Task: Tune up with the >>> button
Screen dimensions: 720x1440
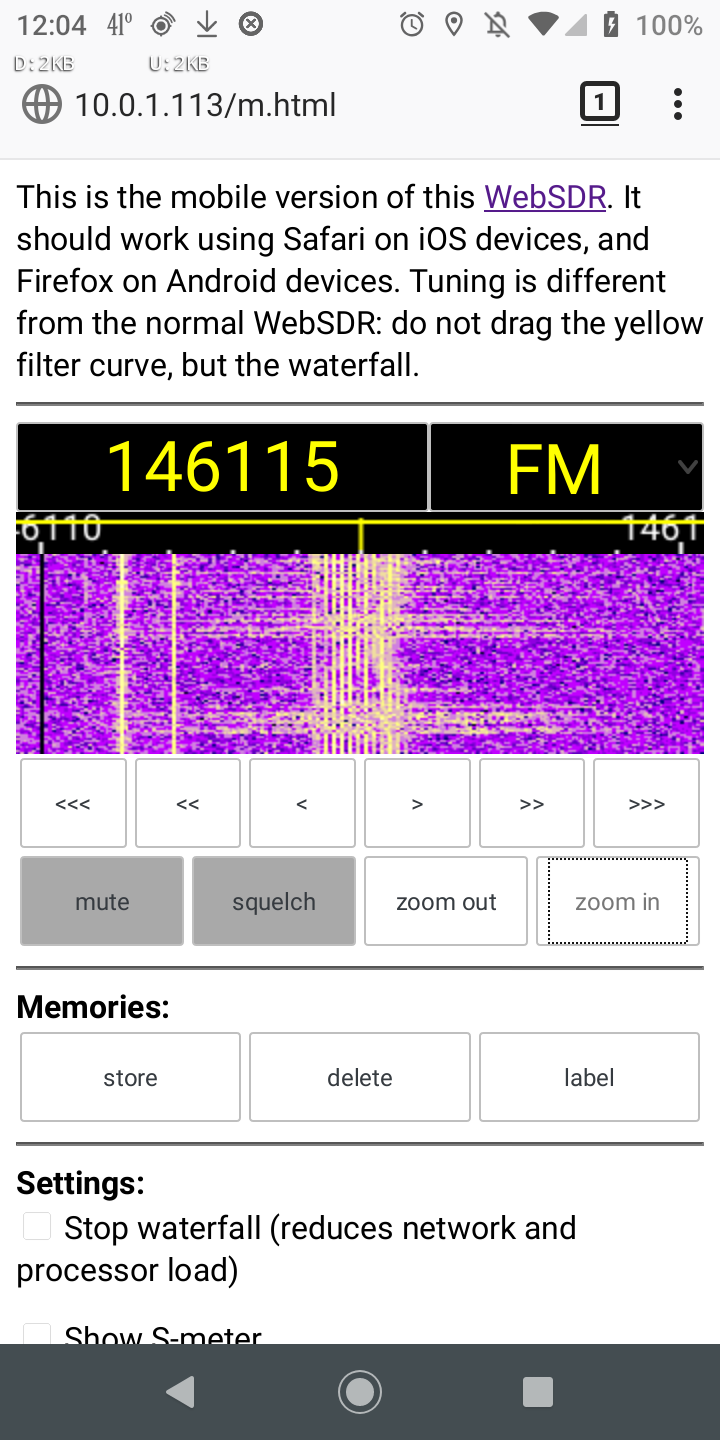Action: tap(646, 803)
